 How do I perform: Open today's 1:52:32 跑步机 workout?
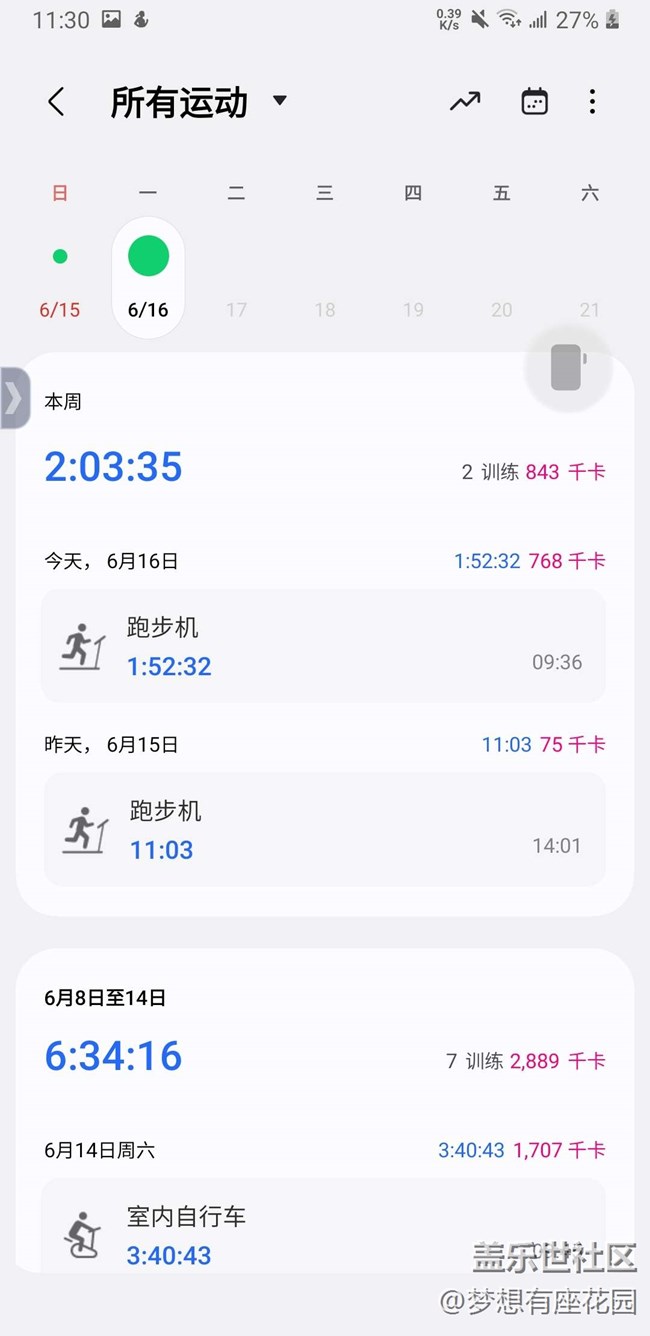[x=323, y=646]
